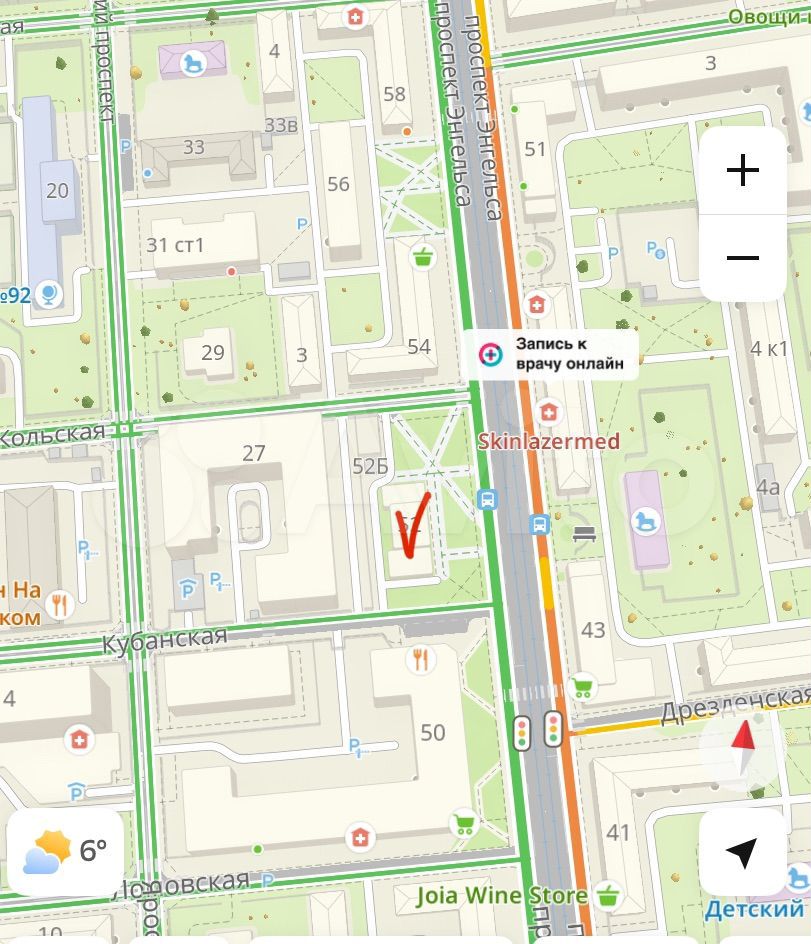Open the restaurant icon near building 50
The image size is (811, 944).
click(421, 658)
